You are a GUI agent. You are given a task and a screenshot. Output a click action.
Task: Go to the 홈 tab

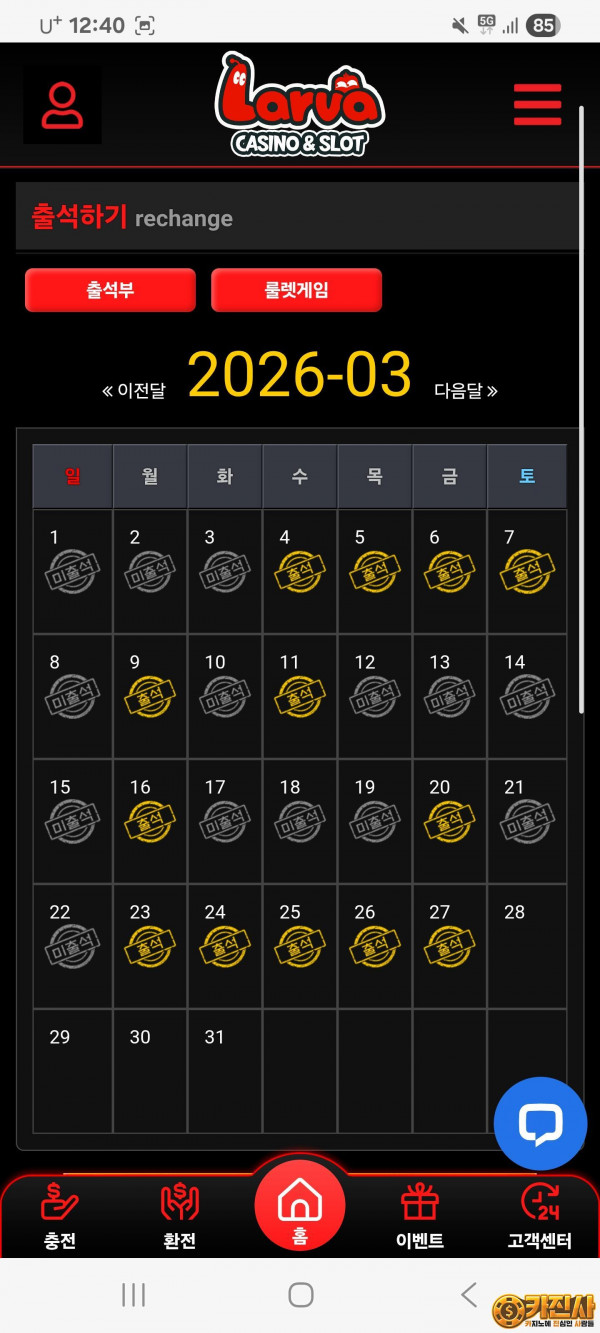(300, 1207)
